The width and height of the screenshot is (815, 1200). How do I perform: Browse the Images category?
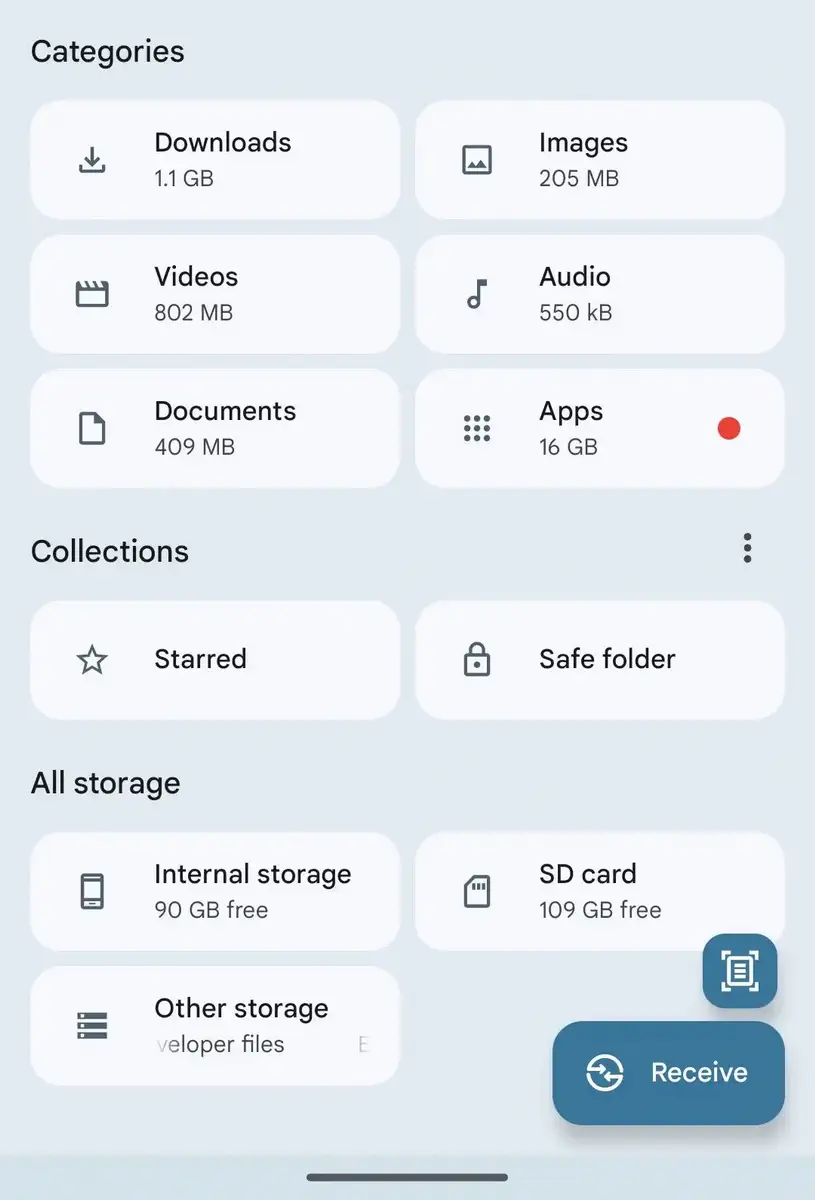[x=599, y=160]
